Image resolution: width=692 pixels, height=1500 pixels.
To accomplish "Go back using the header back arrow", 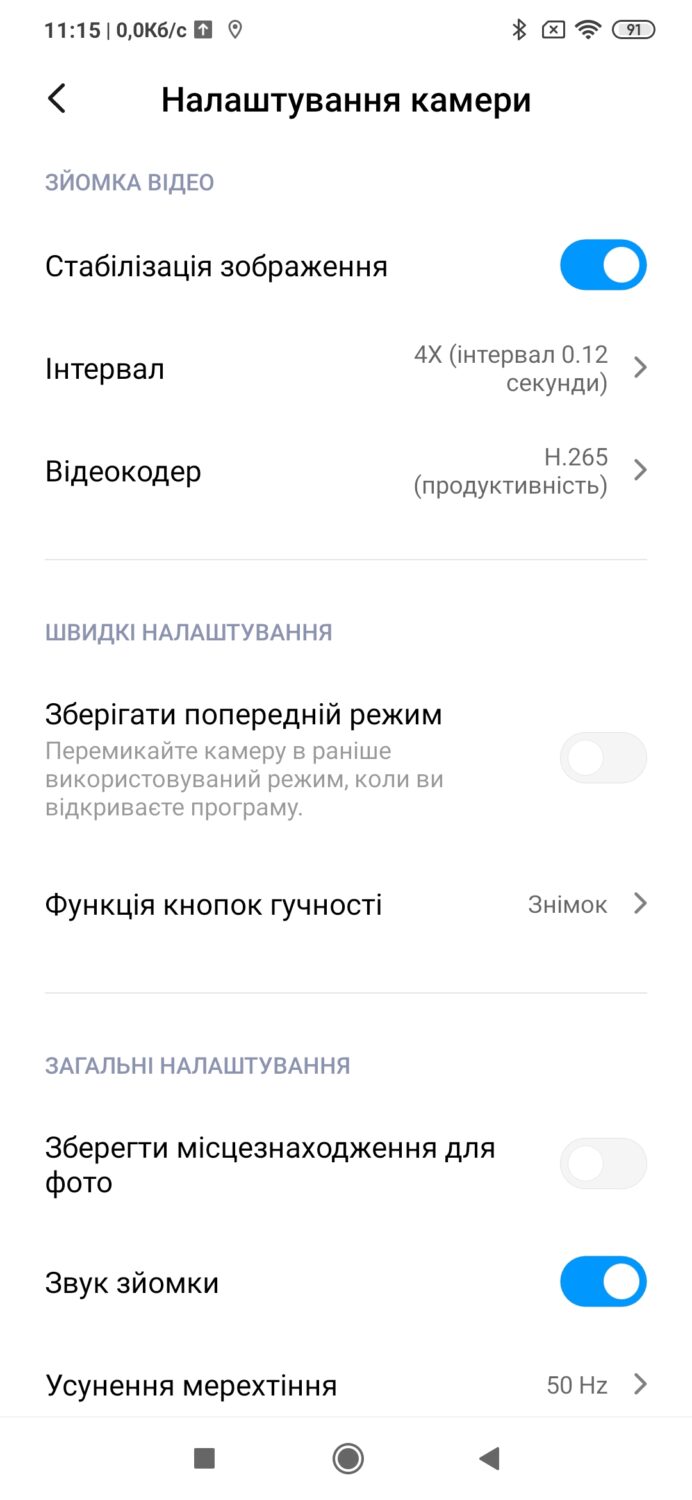I will tap(57, 99).
